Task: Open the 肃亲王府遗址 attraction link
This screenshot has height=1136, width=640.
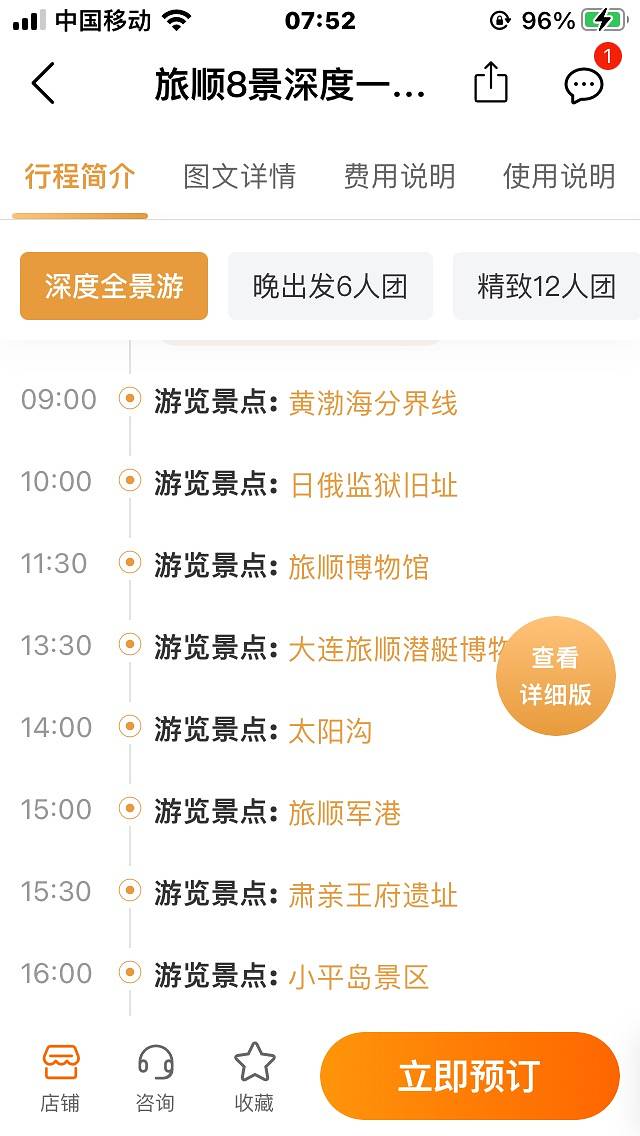Action: pos(372,895)
